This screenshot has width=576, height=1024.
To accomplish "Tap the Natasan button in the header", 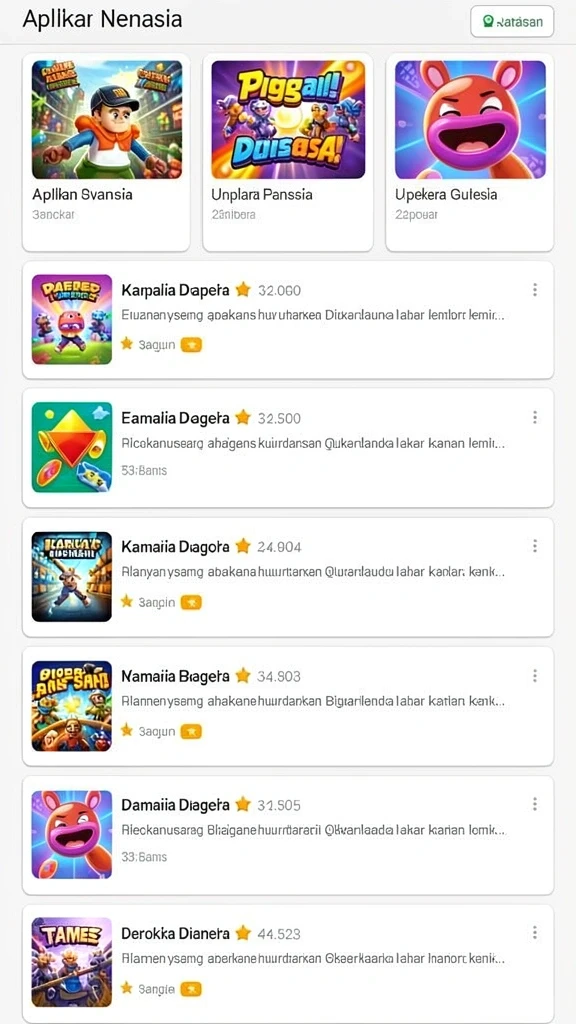I will 512,22.
